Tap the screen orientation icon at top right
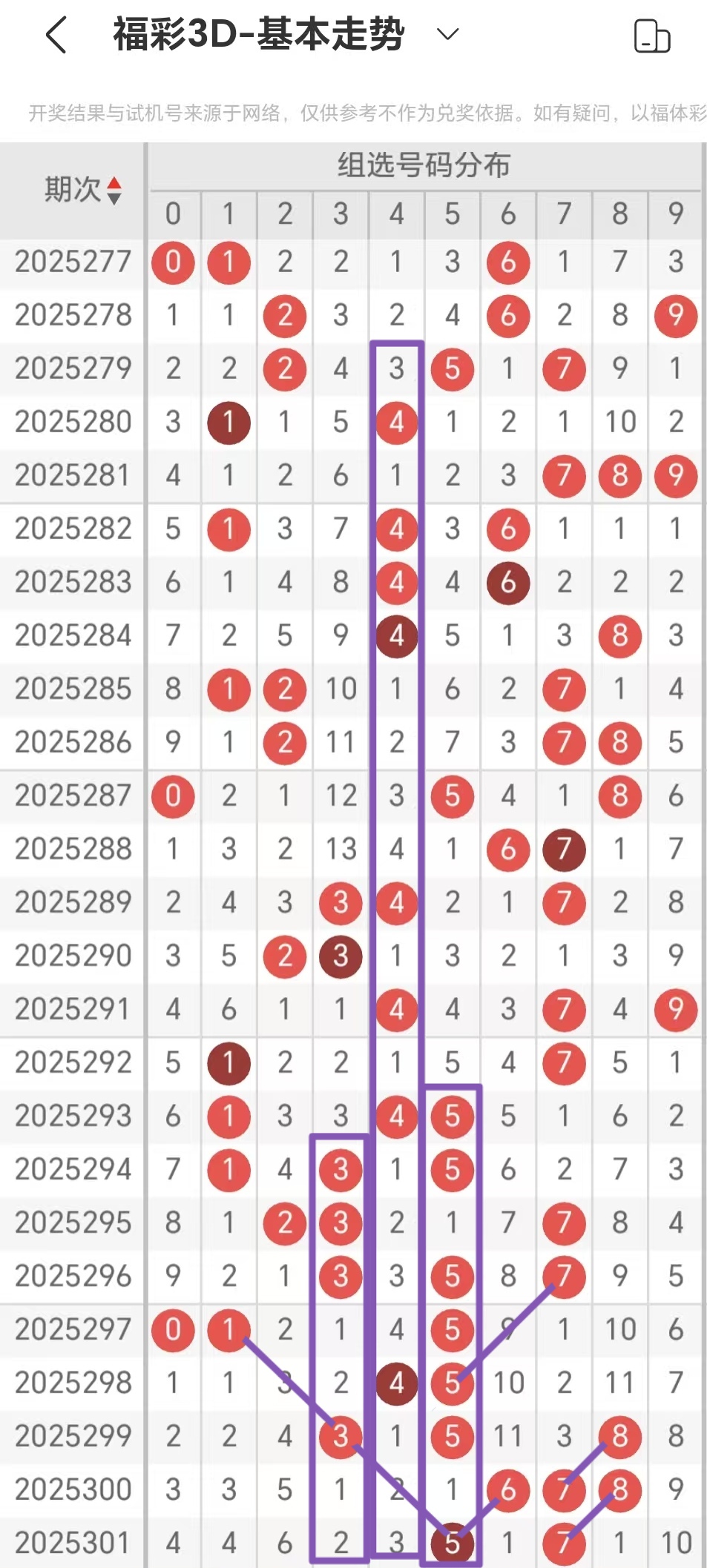 pyautogui.click(x=652, y=36)
